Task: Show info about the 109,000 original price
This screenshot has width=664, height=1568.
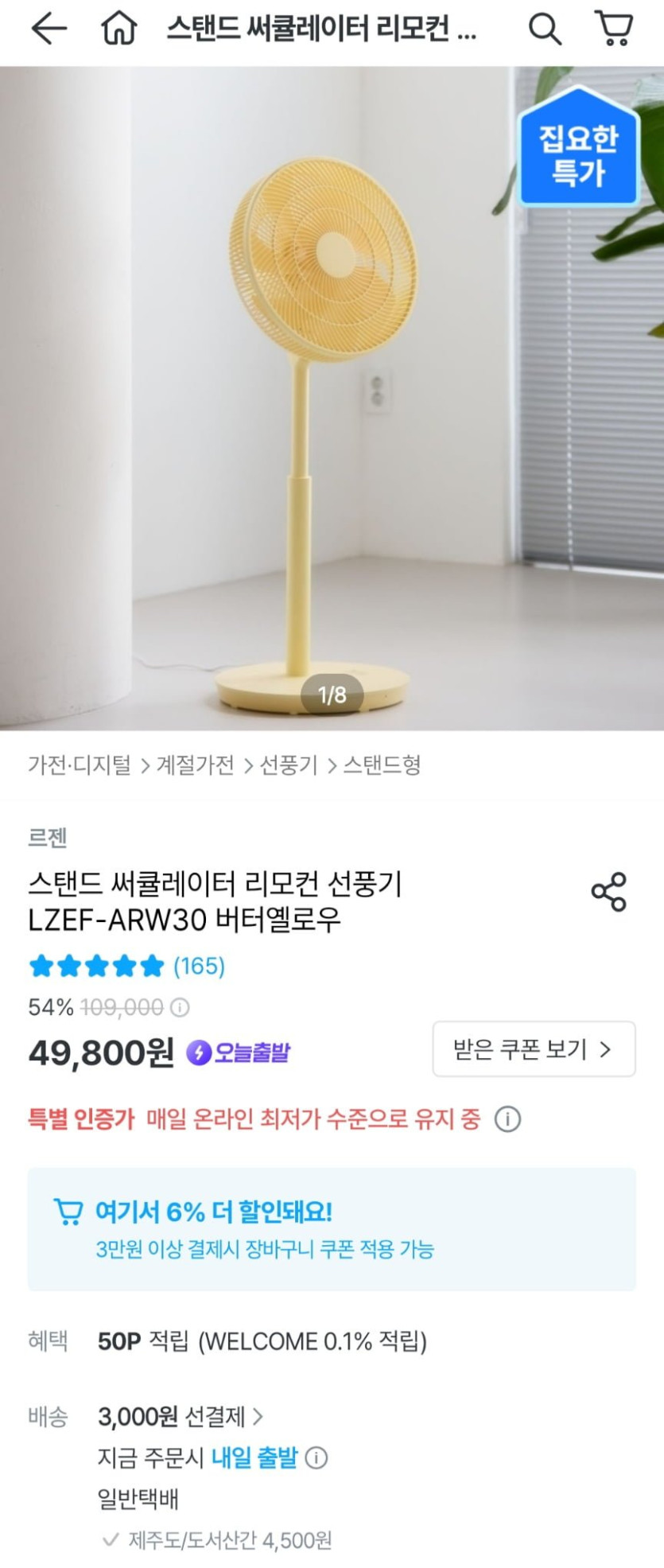Action: pyautogui.click(x=181, y=1008)
